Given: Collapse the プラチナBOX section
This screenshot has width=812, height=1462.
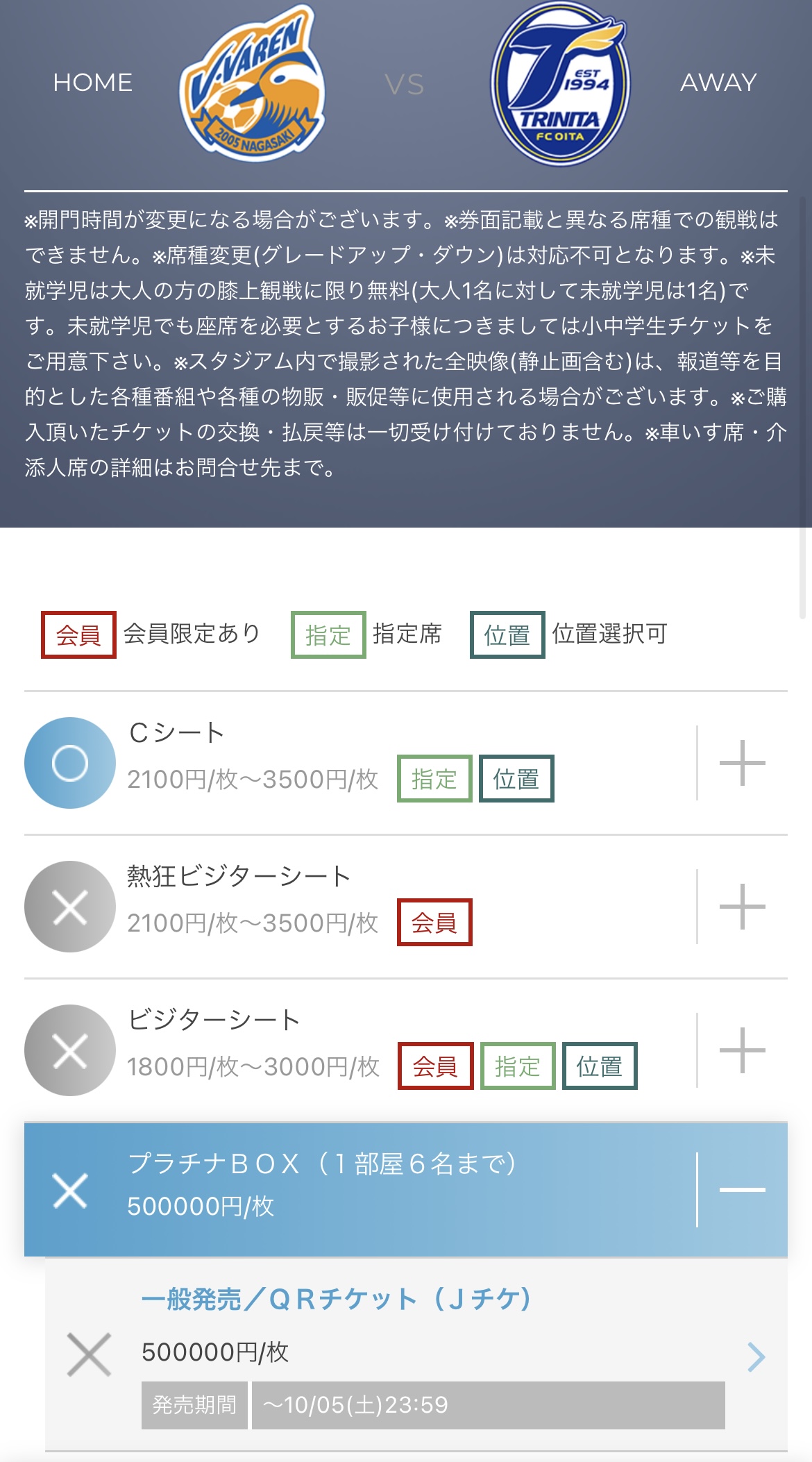Looking at the screenshot, I should click(742, 1190).
